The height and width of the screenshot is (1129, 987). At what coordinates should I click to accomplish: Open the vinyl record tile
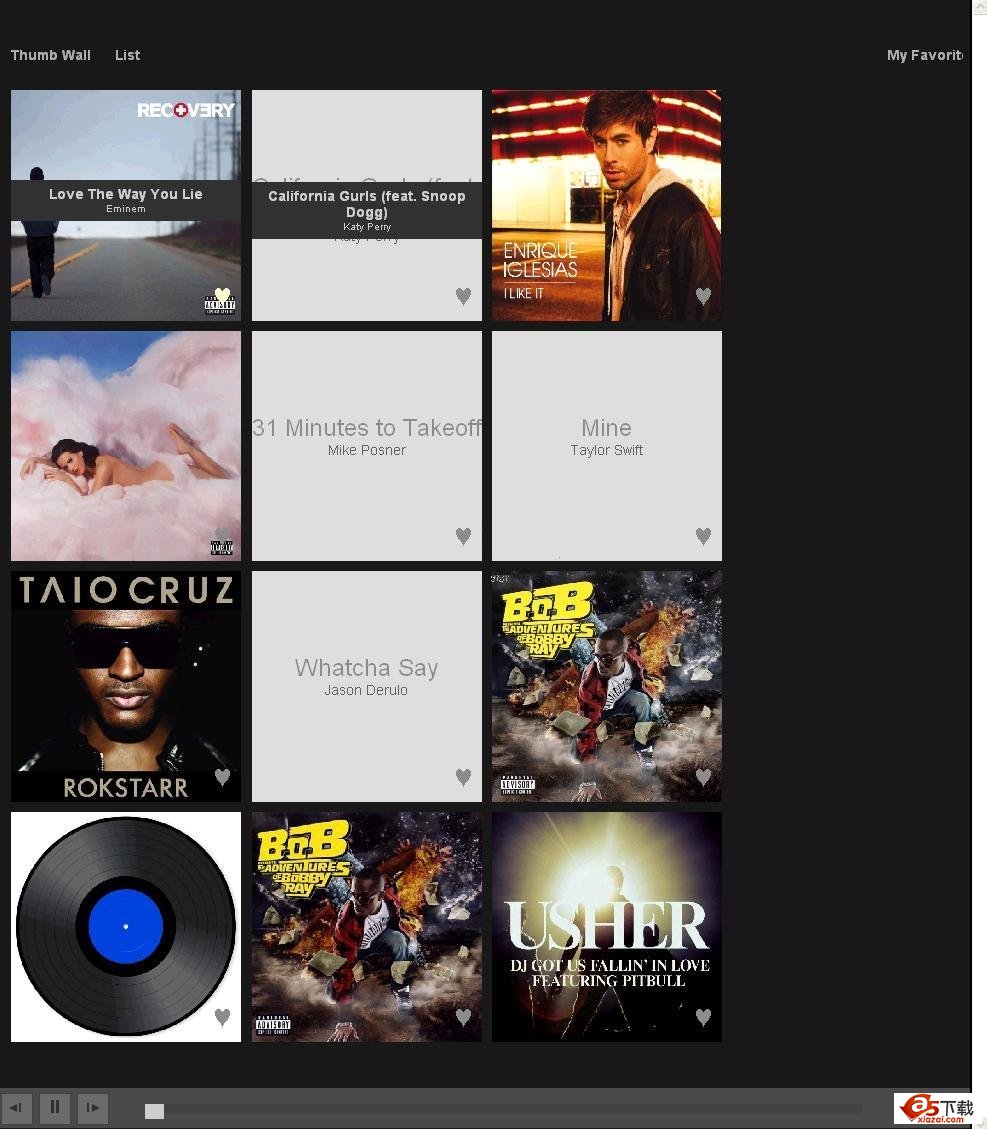click(126, 926)
